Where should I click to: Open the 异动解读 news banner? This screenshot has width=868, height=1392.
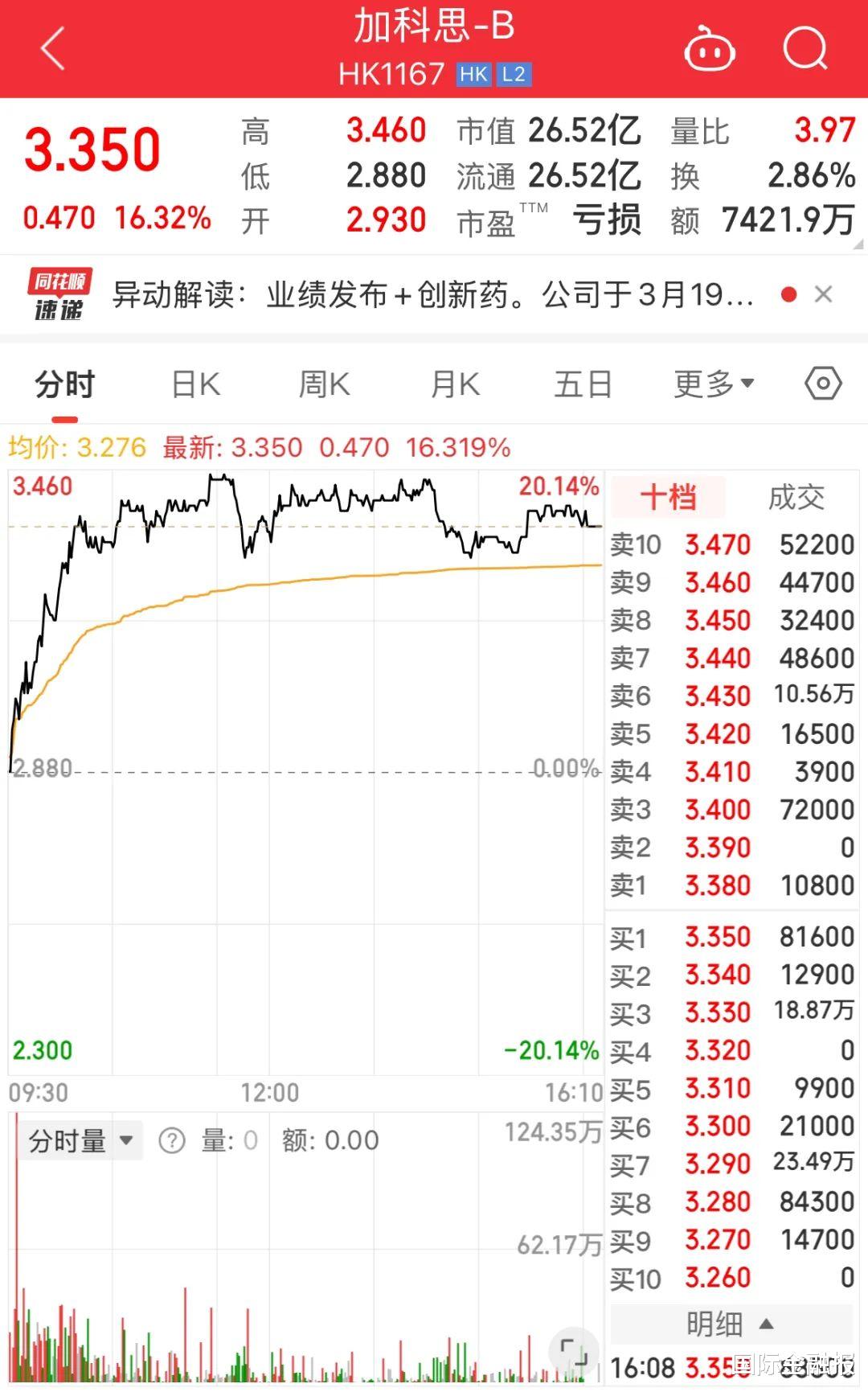[432, 295]
